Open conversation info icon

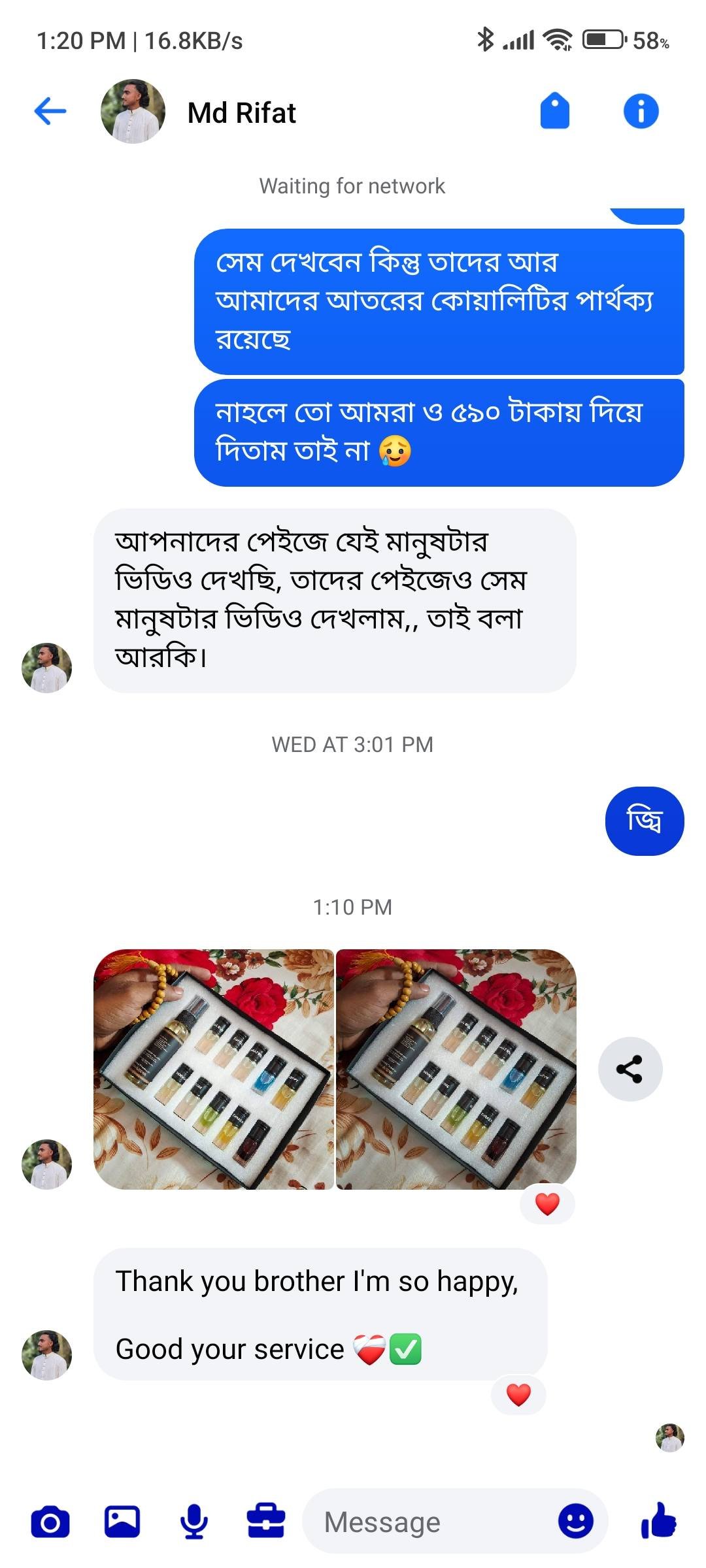pyautogui.click(x=641, y=111)
